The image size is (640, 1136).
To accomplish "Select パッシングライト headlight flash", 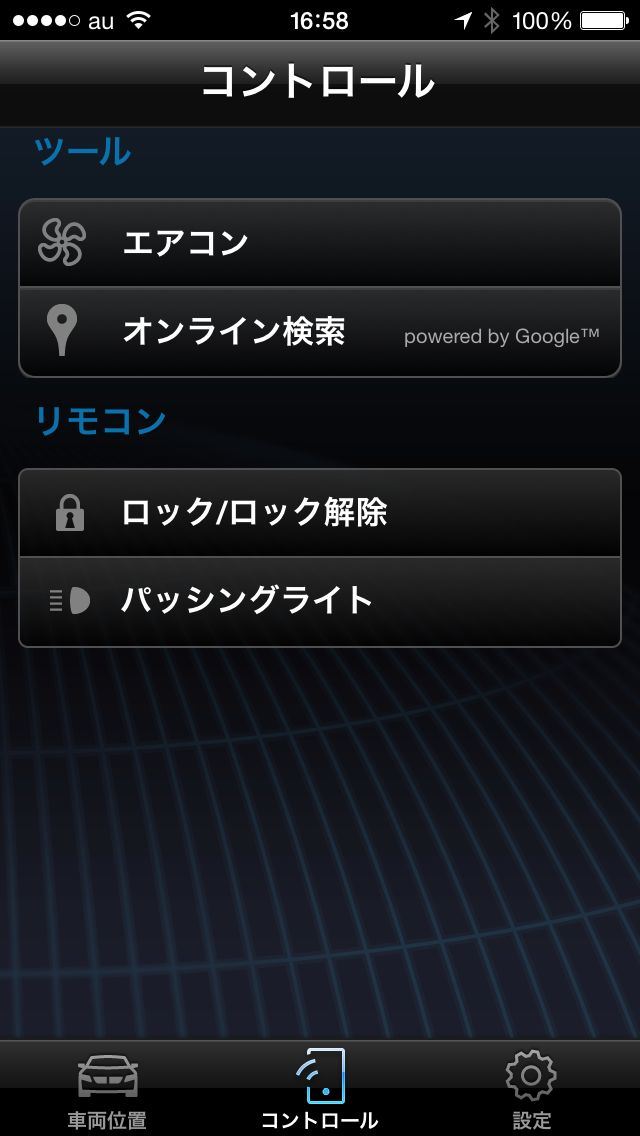I will coord(320,601).
